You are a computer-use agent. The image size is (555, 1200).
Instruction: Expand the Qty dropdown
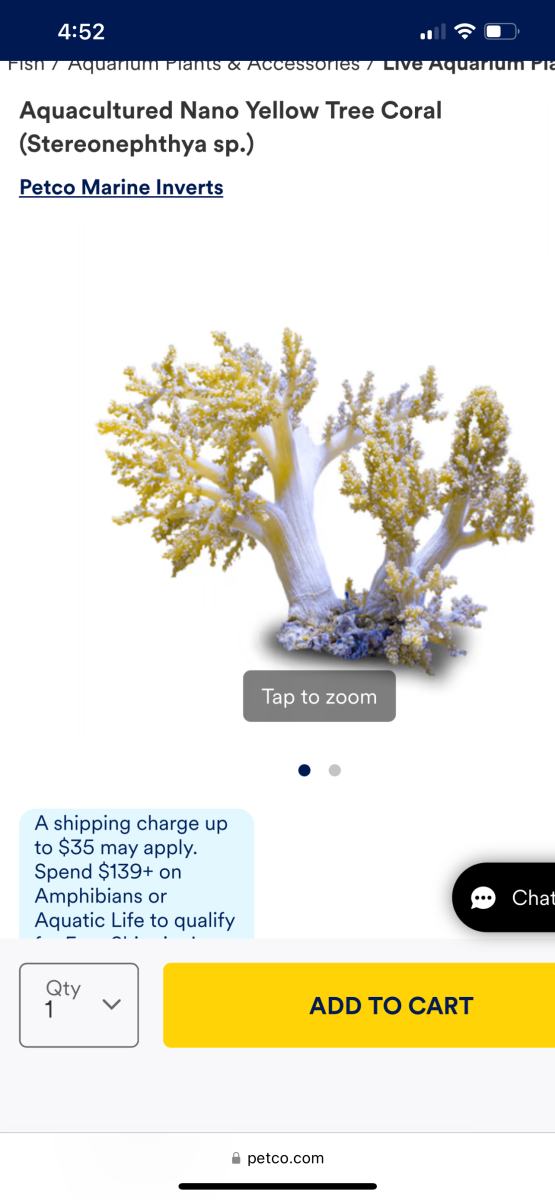pos(79,1005)
